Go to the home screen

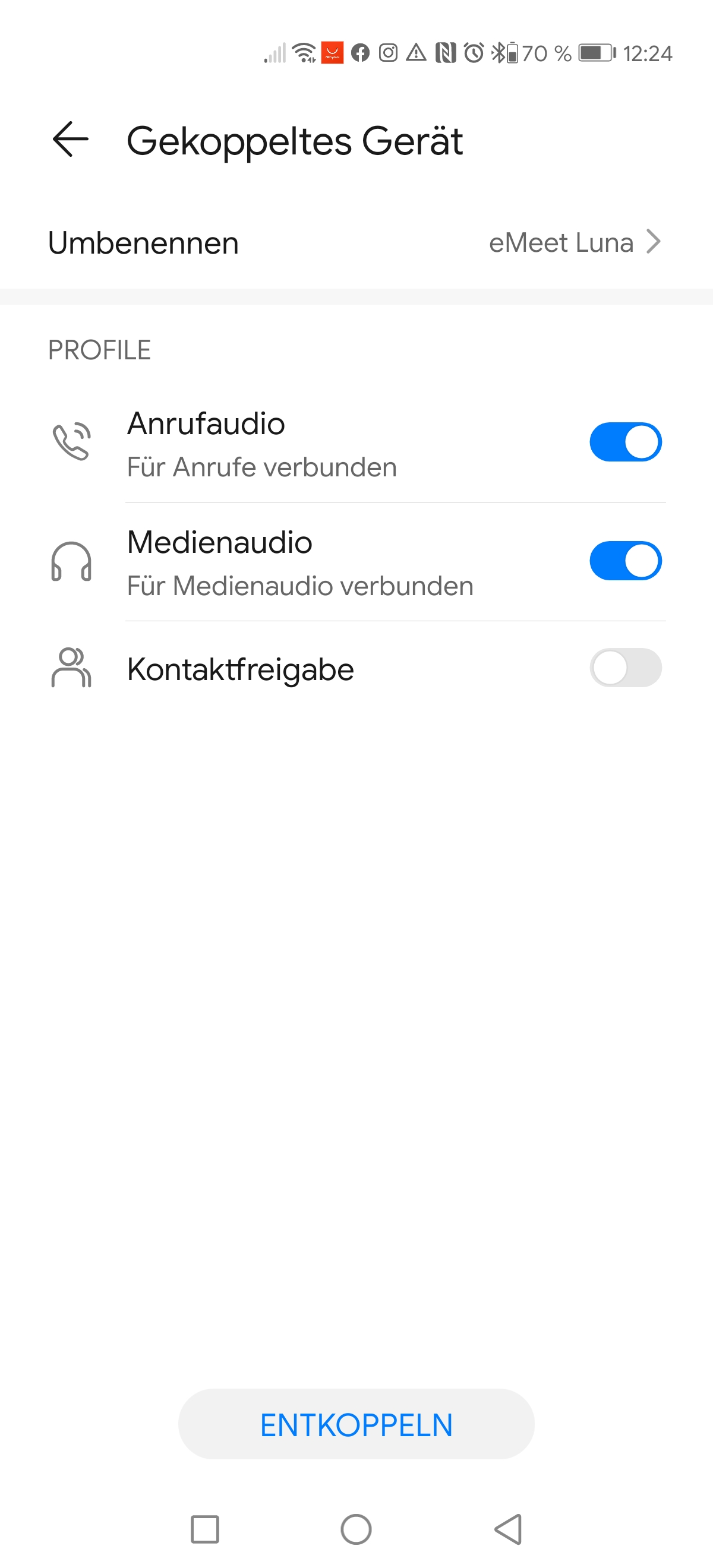click(x=356, y=1529)
